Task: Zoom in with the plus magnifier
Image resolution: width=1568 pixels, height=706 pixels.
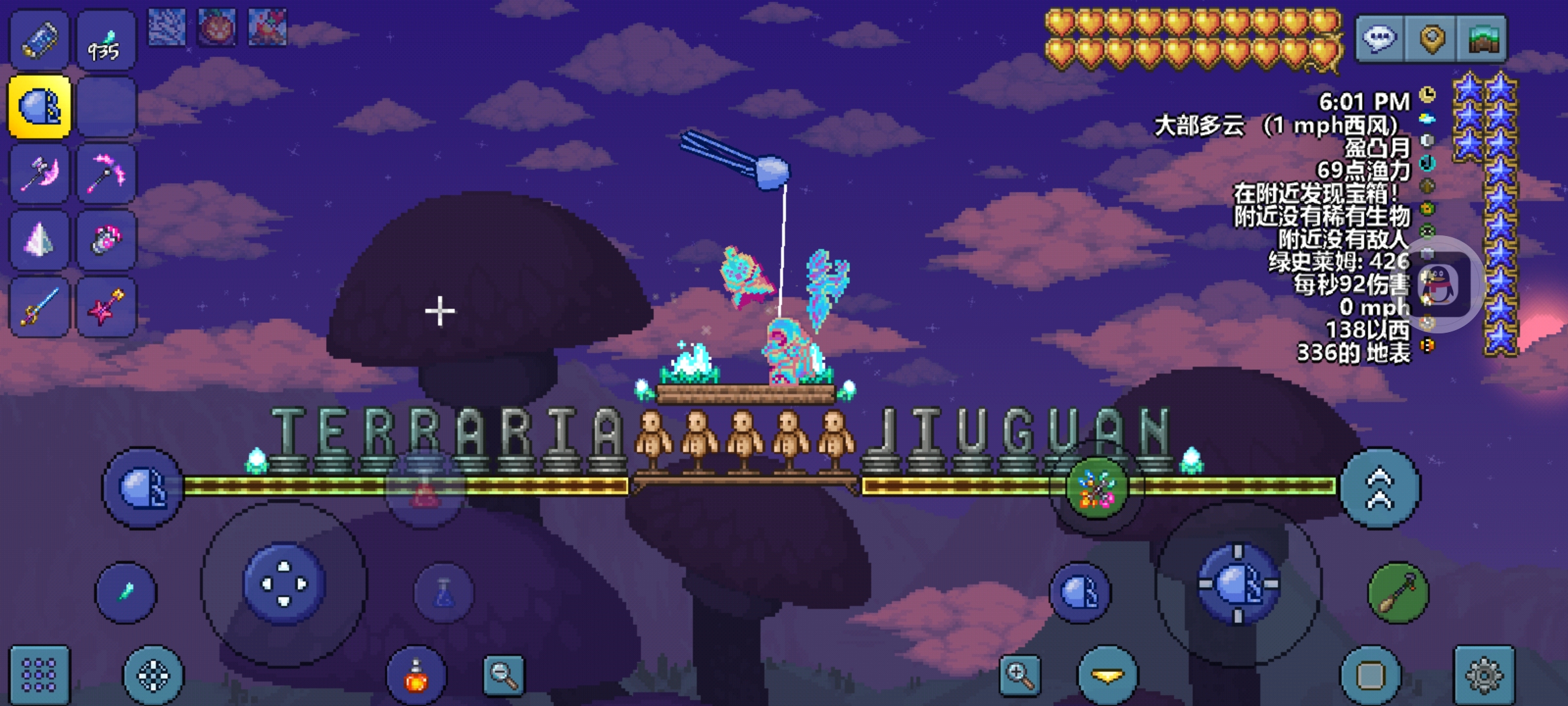Action: (x=1020, y=675)
